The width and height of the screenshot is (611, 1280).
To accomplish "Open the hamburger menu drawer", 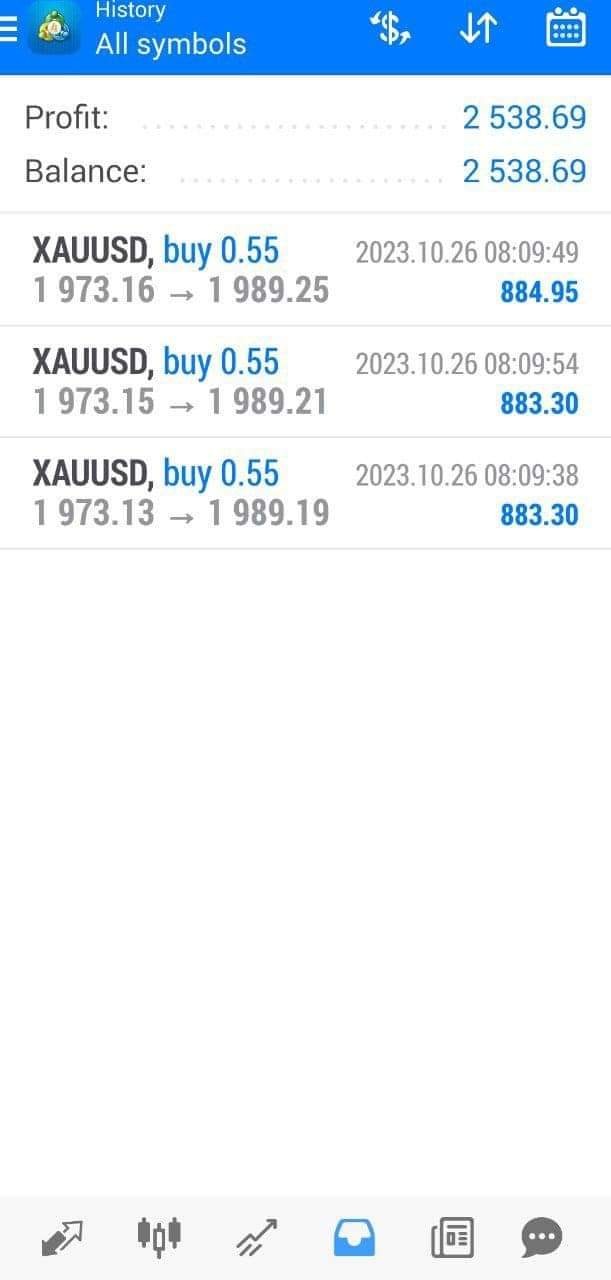I will (x=9, y=30).
